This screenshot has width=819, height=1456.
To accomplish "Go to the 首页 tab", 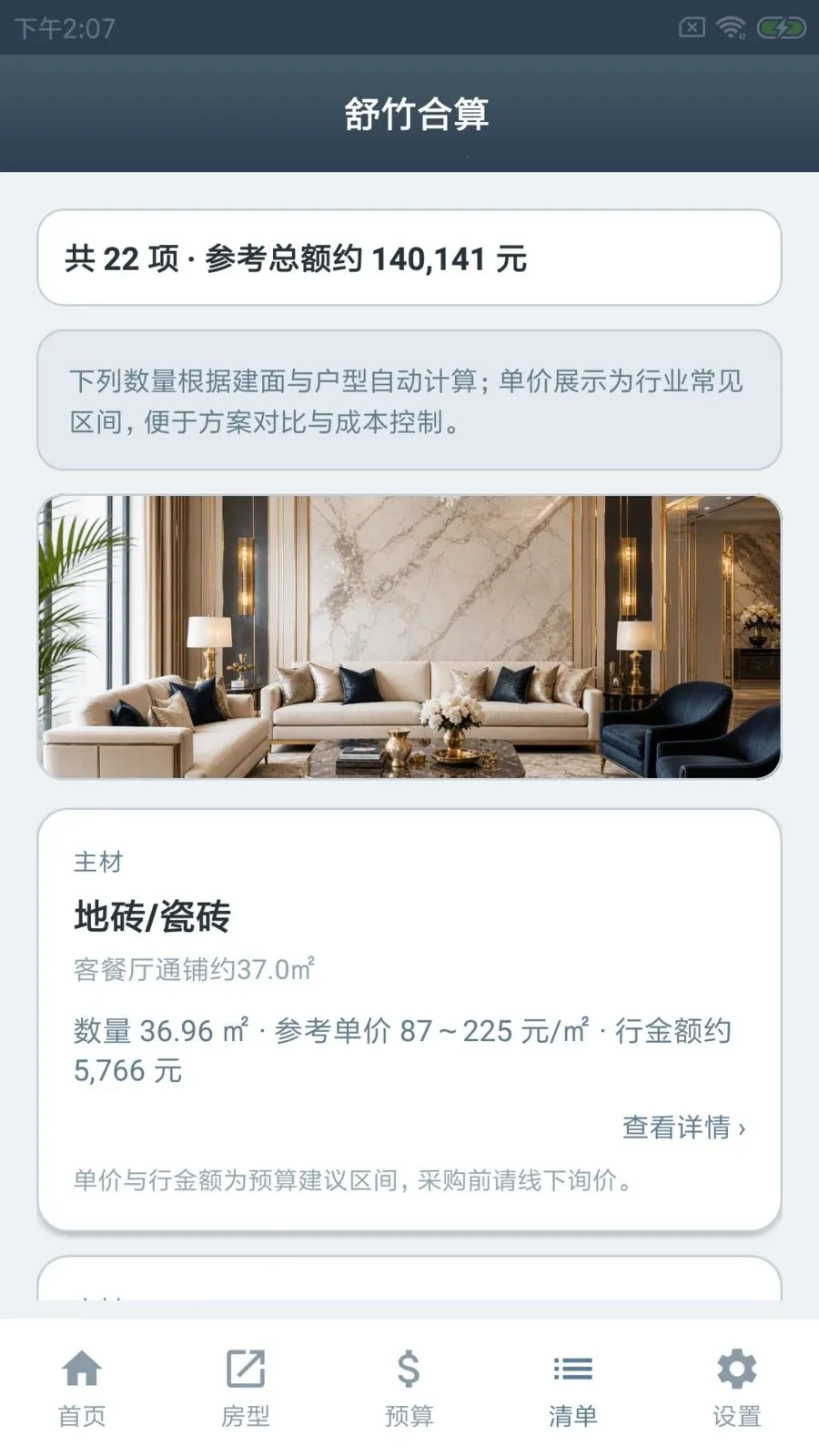I will click(x=82, y=1388).
